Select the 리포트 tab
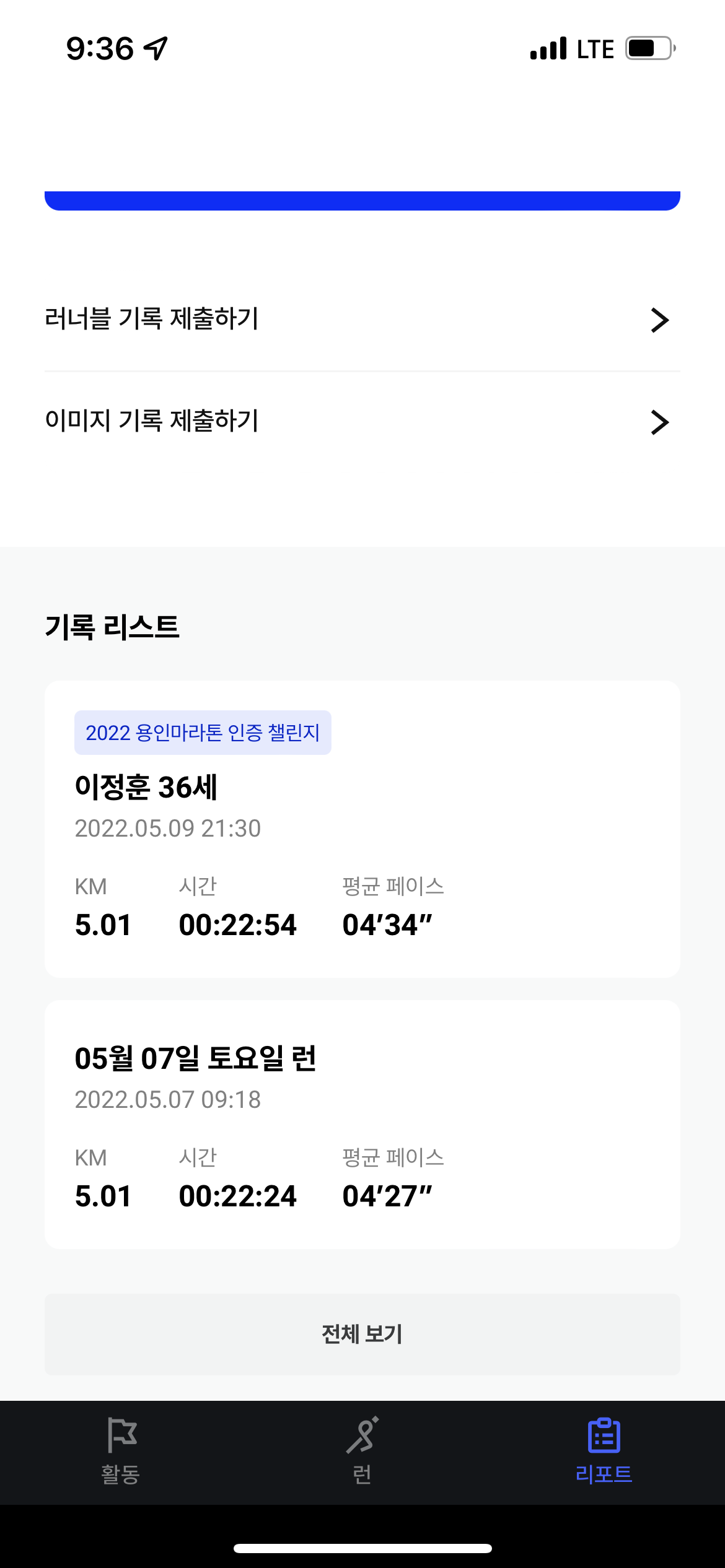 [x=604, y=1451]
